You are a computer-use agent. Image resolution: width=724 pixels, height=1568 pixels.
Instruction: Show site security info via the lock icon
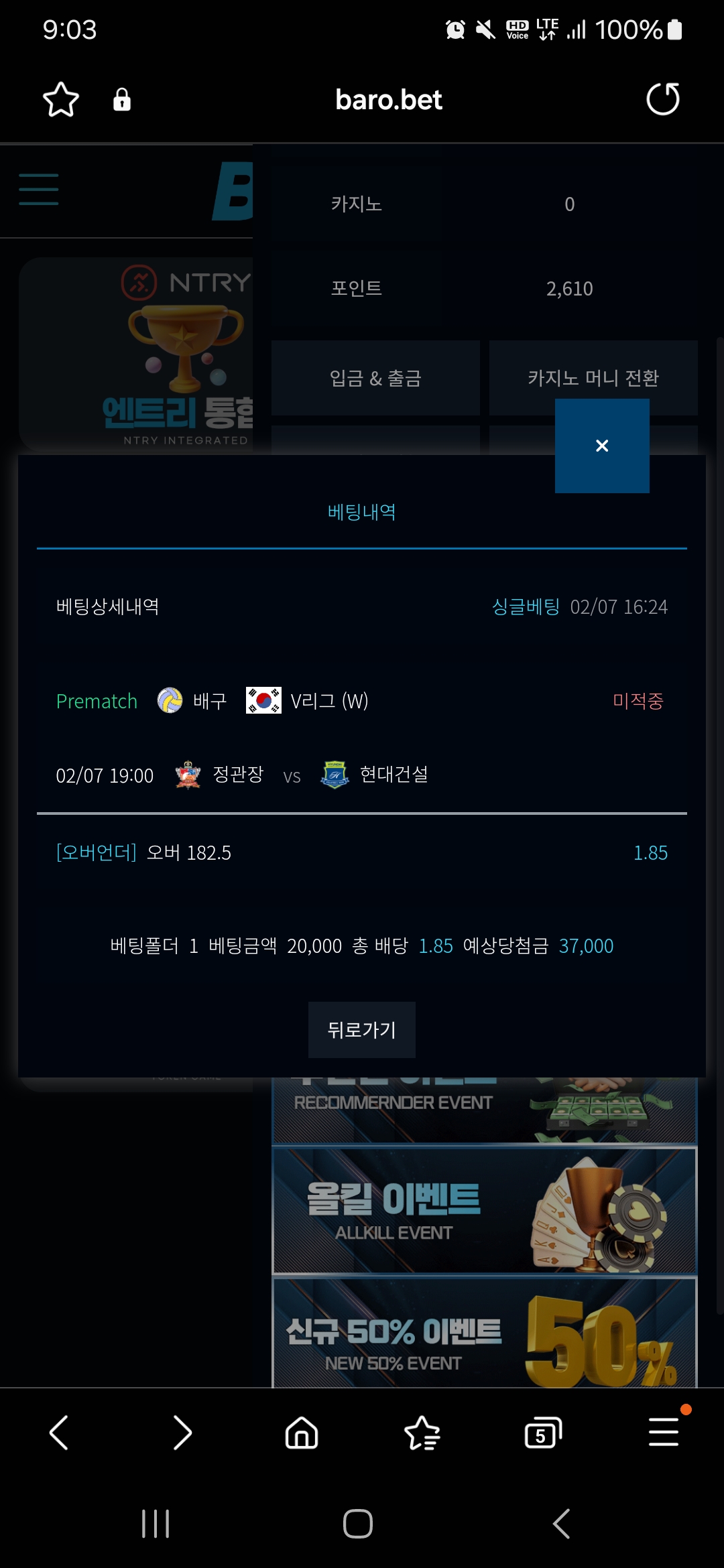click(121, 100)
